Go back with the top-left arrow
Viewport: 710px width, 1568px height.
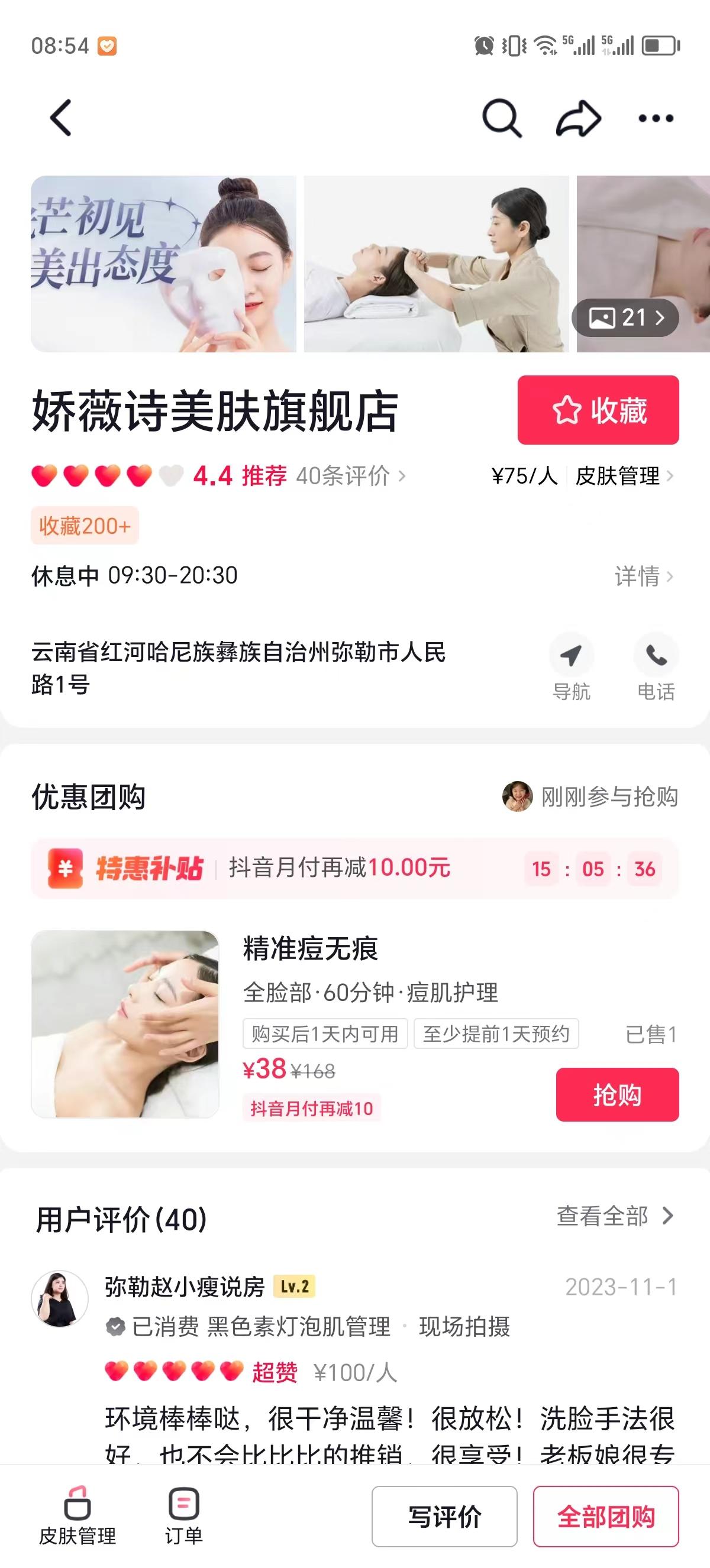61,118
